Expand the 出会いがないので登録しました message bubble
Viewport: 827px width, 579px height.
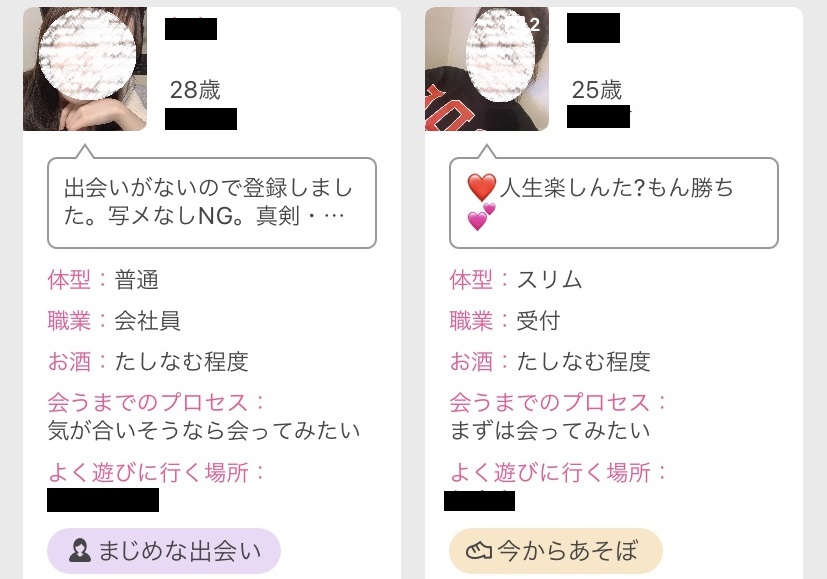pyautogui.click(x=212, y=201)
